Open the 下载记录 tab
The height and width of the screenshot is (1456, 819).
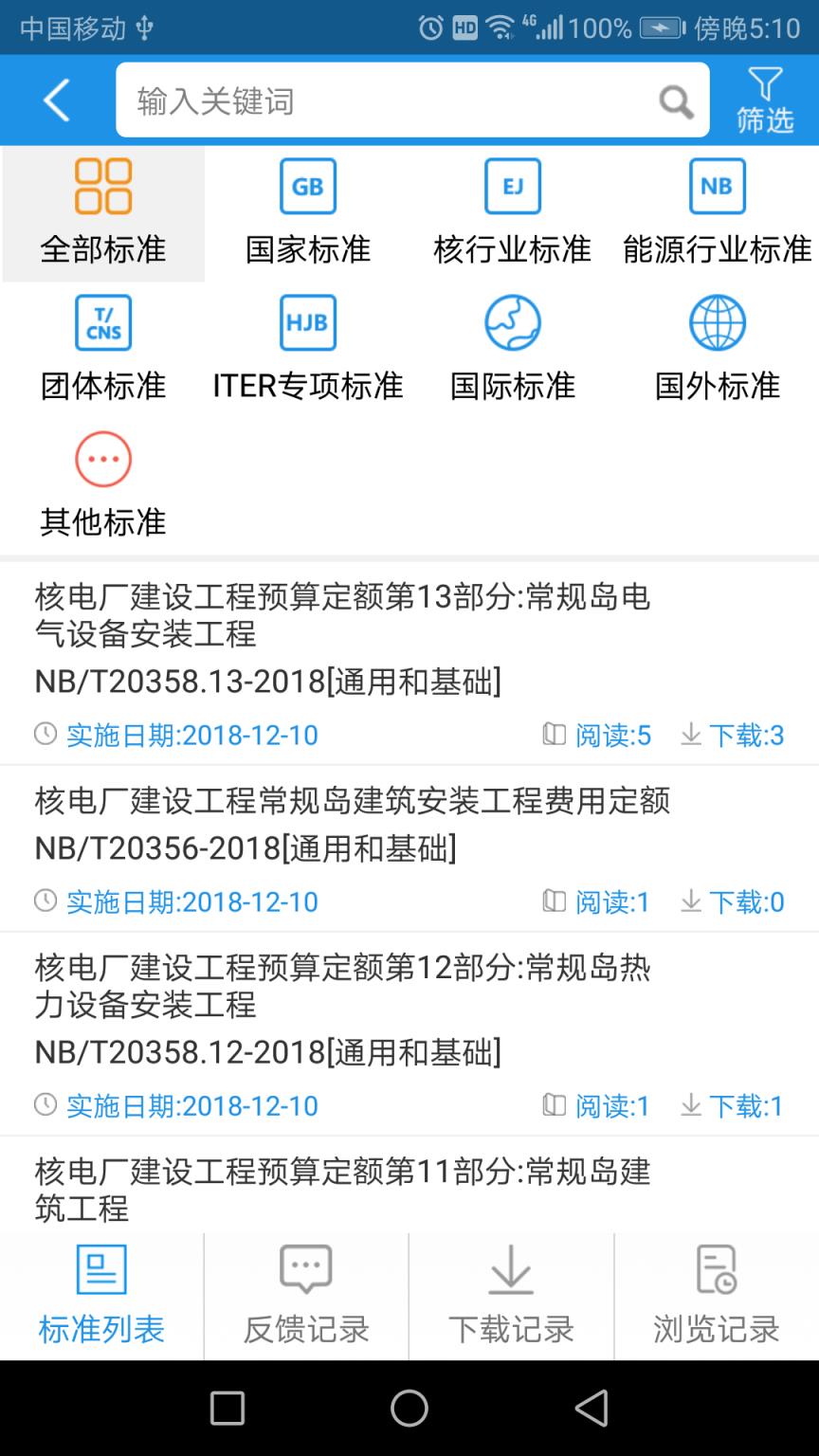511,1296
